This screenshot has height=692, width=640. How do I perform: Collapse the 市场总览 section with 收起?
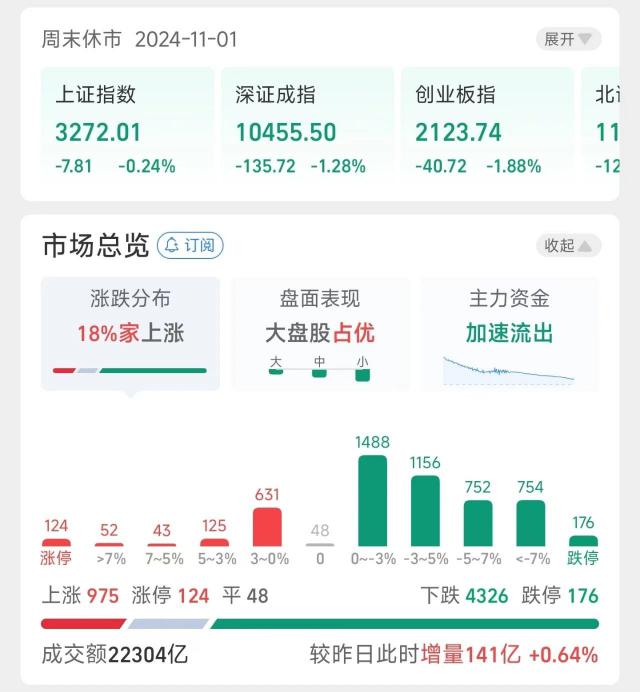coord(568,245)
